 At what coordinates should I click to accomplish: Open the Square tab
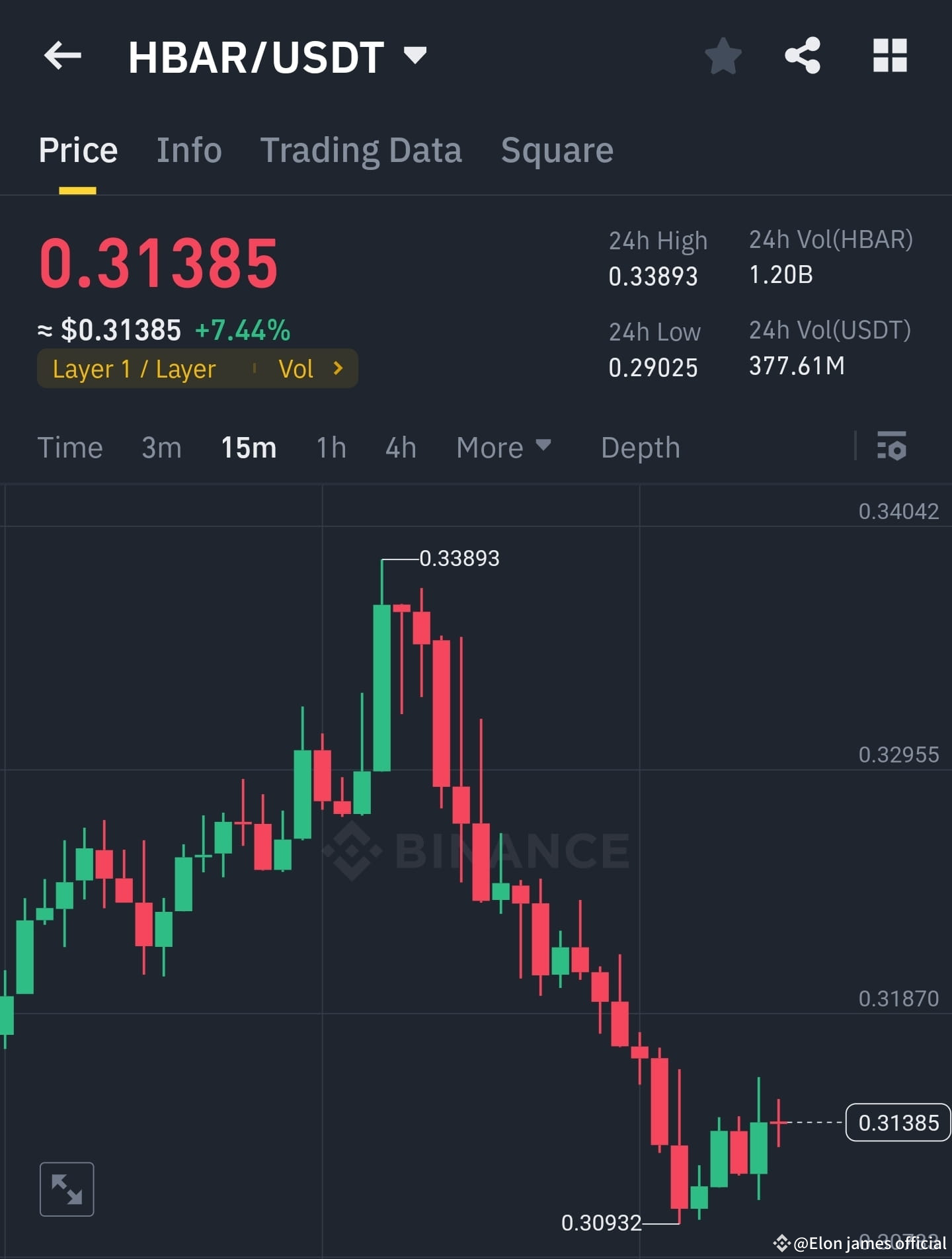[557, 150]
